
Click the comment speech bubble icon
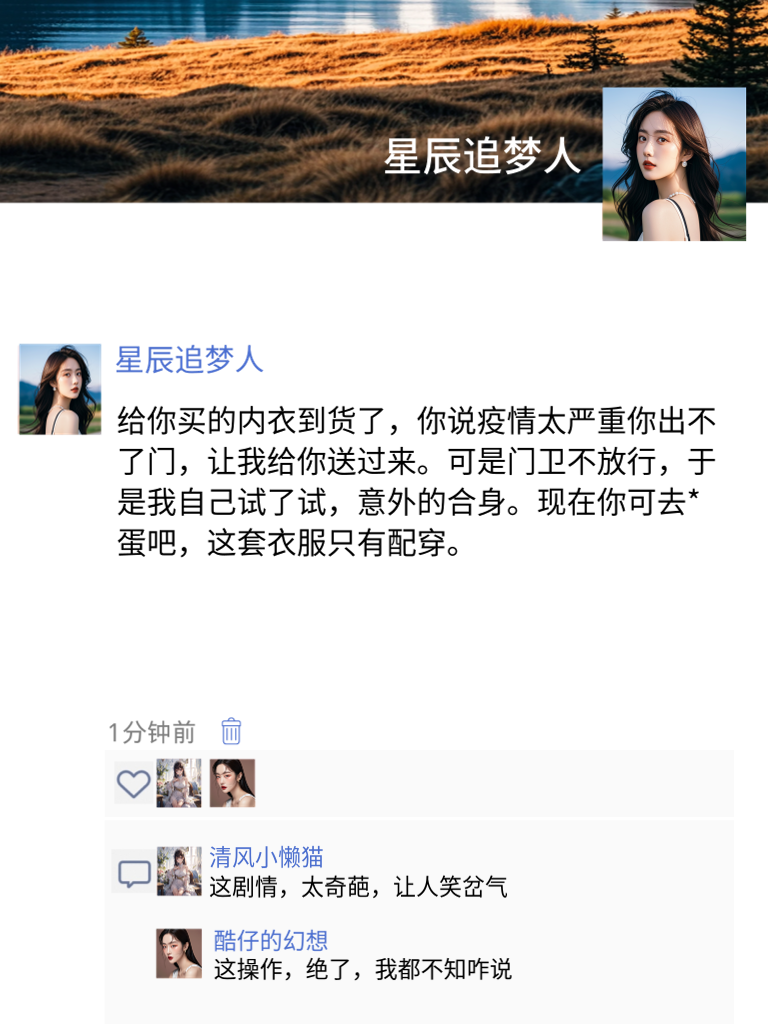pyautogui.click(x=131, y=873)
